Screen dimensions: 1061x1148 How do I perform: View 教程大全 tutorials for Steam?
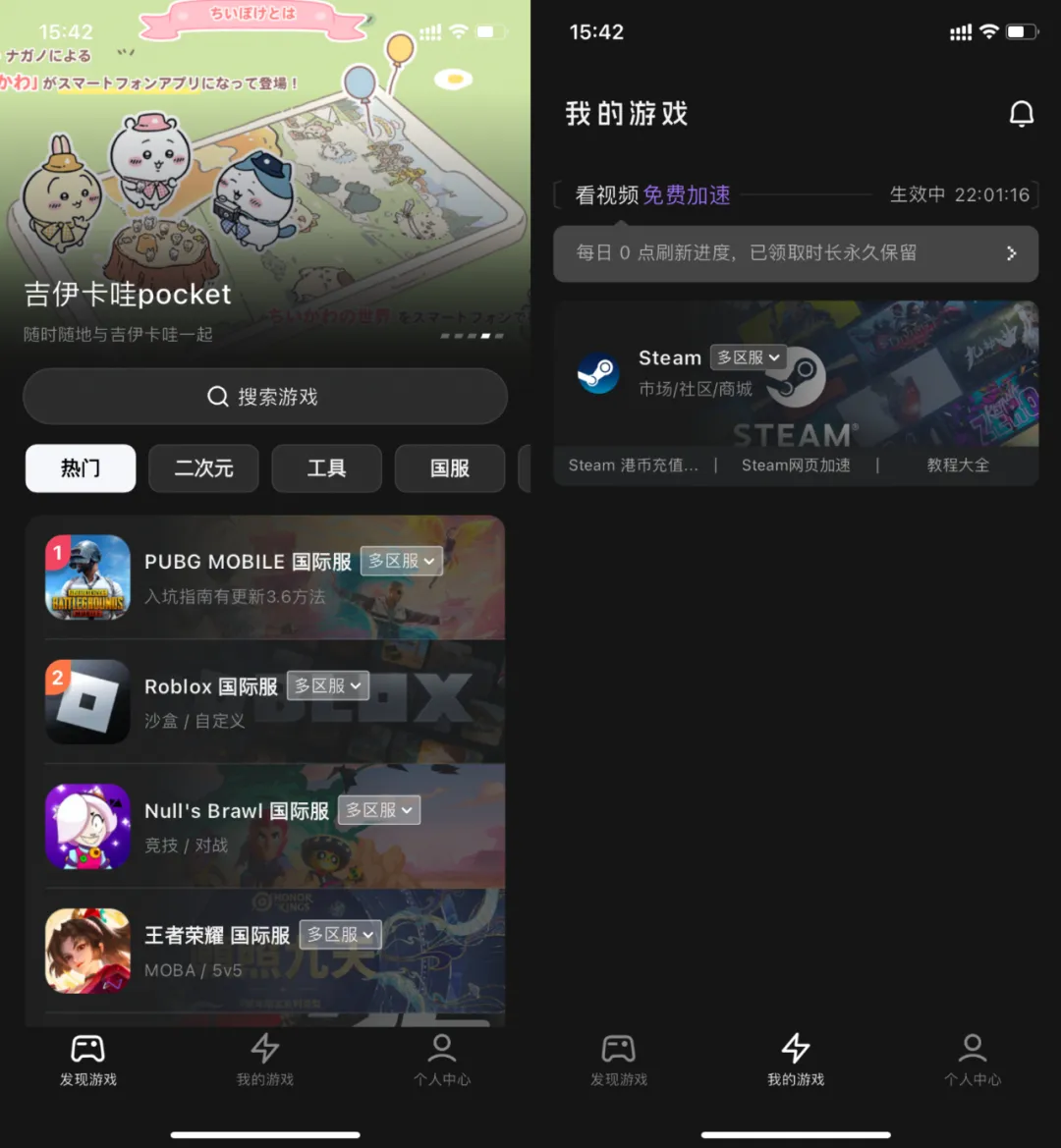coord(958,465)
